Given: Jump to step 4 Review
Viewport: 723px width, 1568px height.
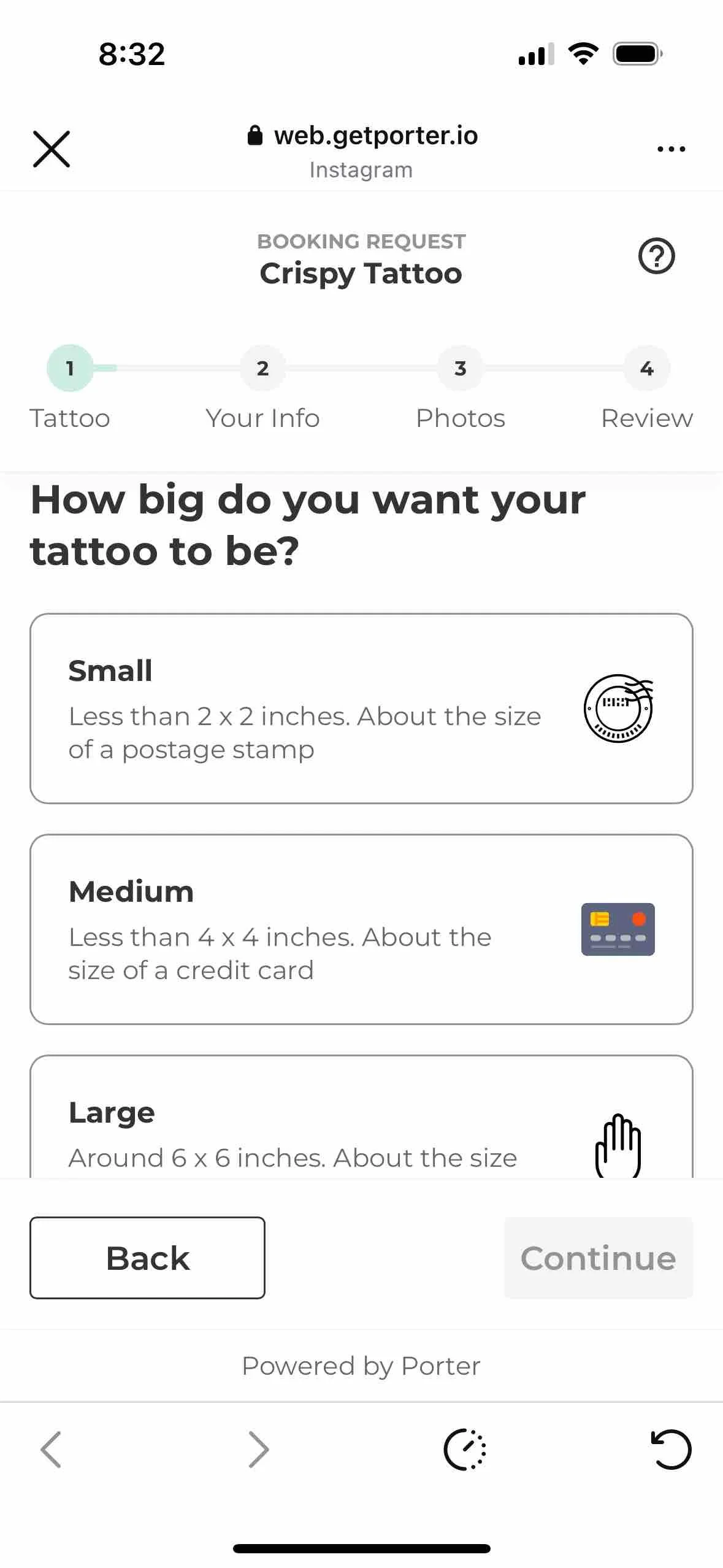Looking at the screenshot, I should 646,369.
